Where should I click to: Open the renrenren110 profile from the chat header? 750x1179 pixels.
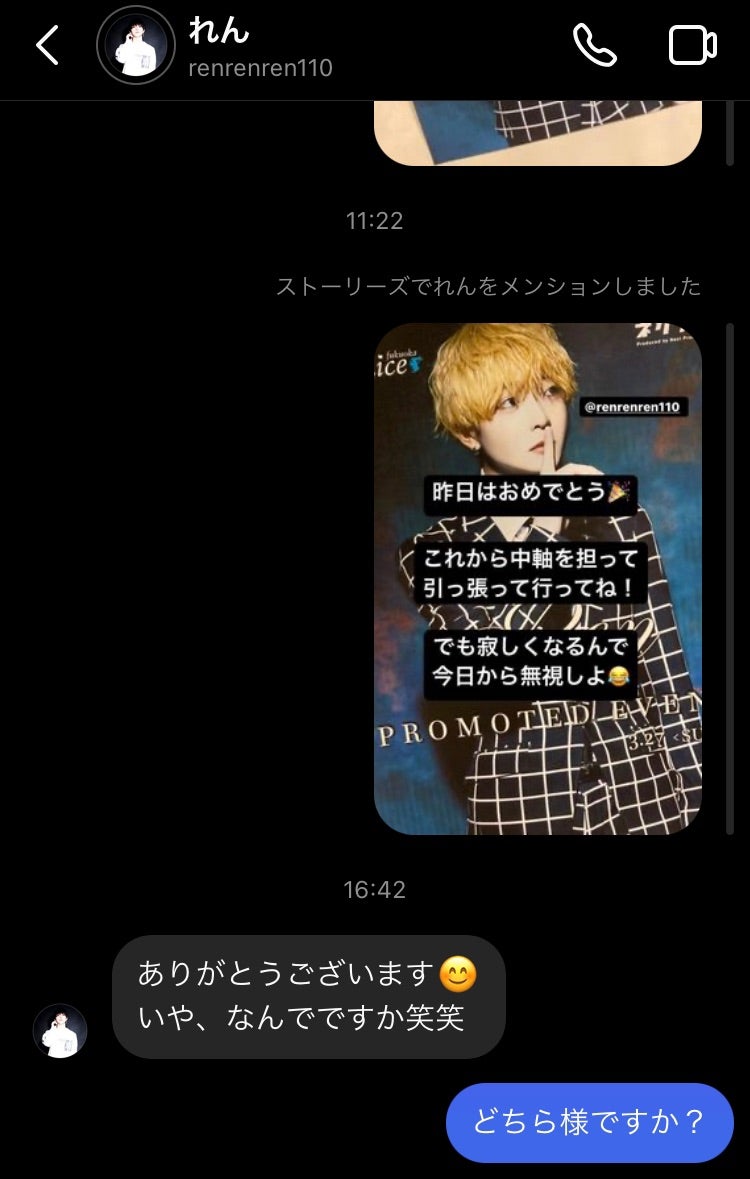(258, 47)
